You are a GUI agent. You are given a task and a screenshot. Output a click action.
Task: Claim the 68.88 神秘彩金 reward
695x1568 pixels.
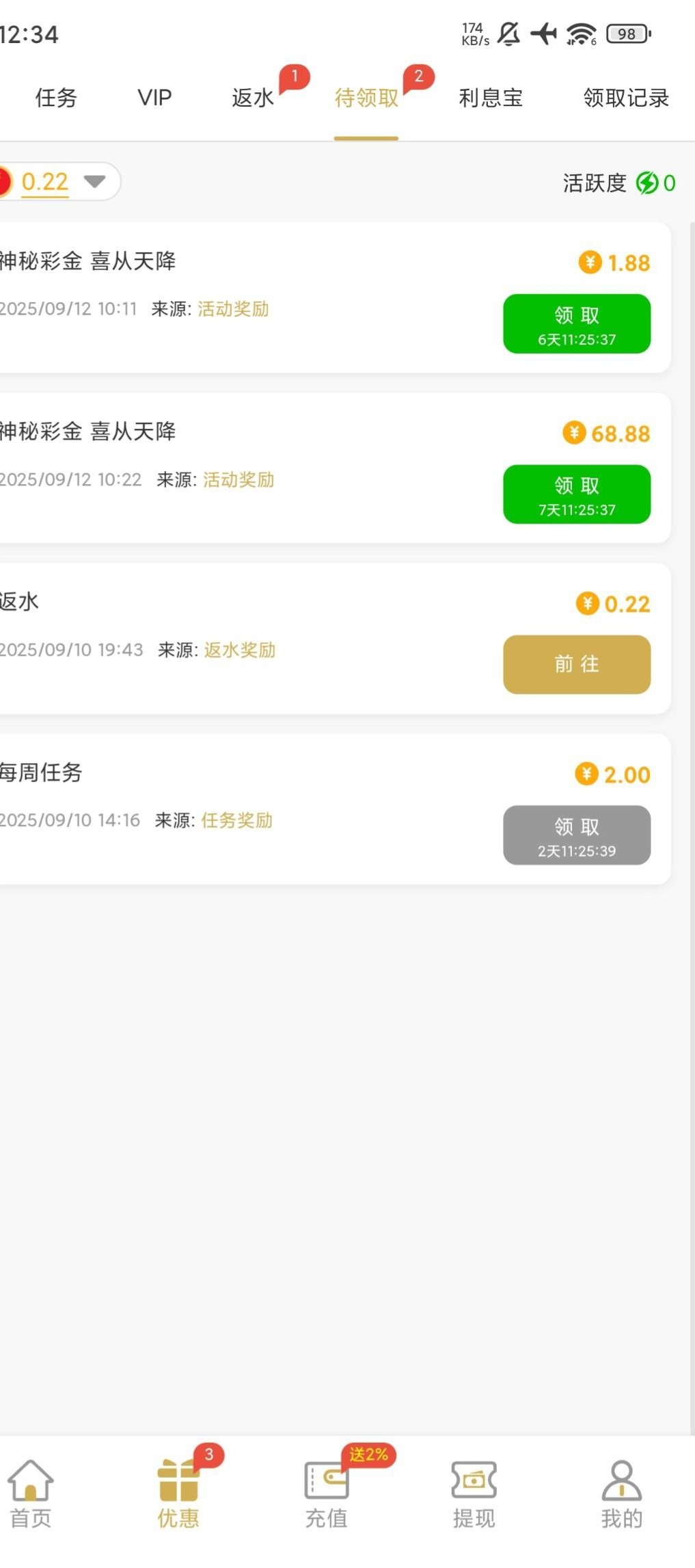pos(577,494)
